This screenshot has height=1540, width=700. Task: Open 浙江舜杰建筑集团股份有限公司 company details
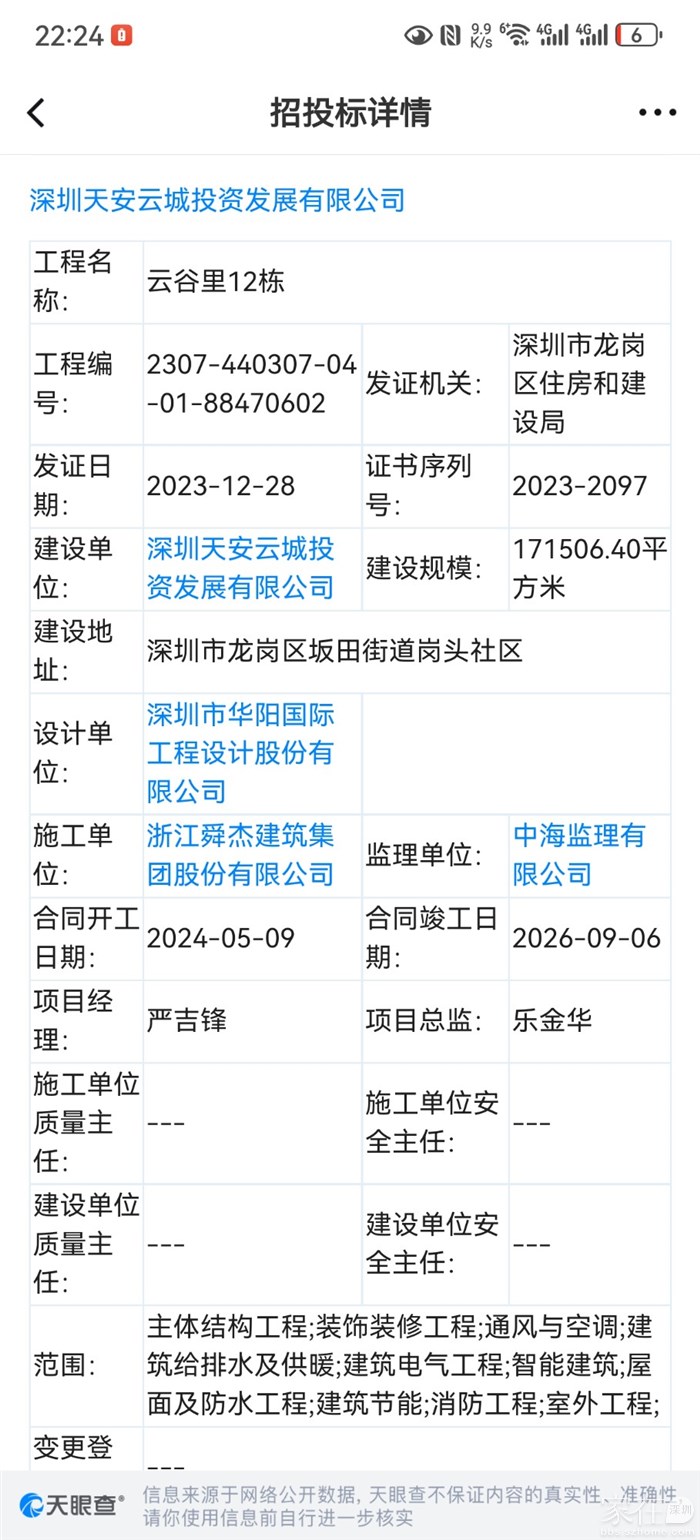click(240, 855)
